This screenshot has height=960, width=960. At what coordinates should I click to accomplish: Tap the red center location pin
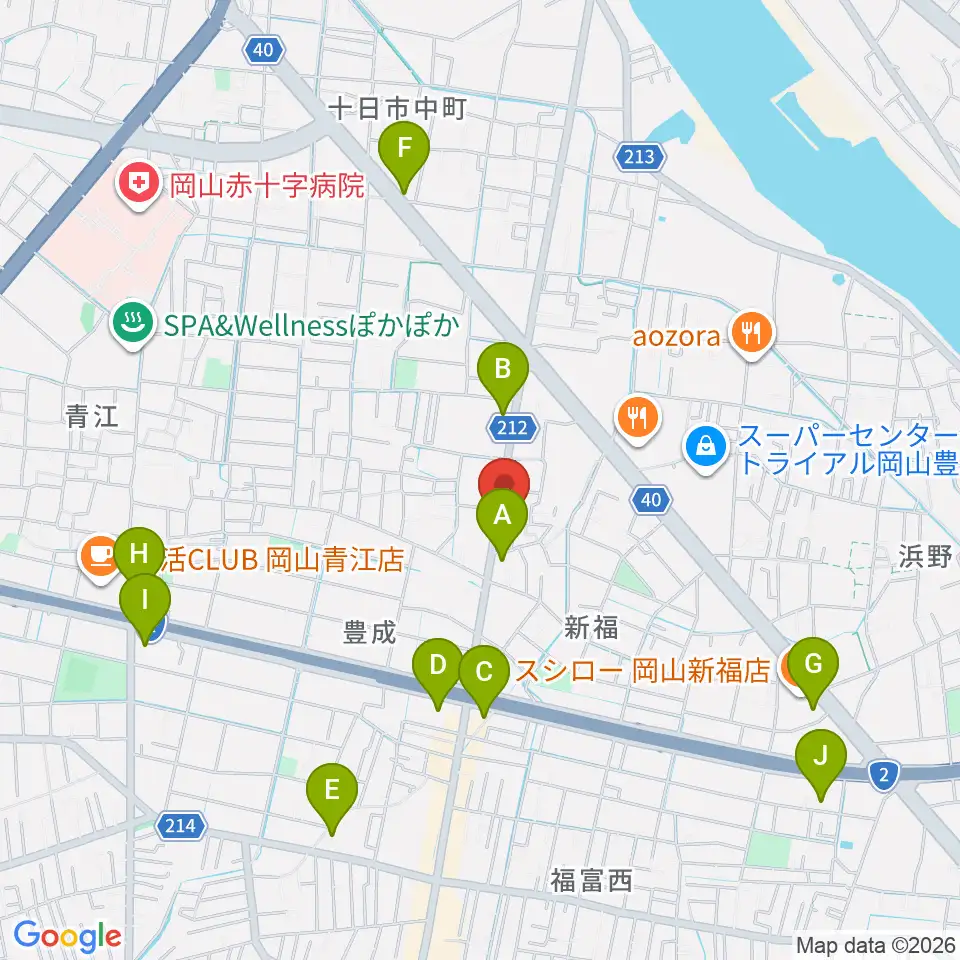503,481
